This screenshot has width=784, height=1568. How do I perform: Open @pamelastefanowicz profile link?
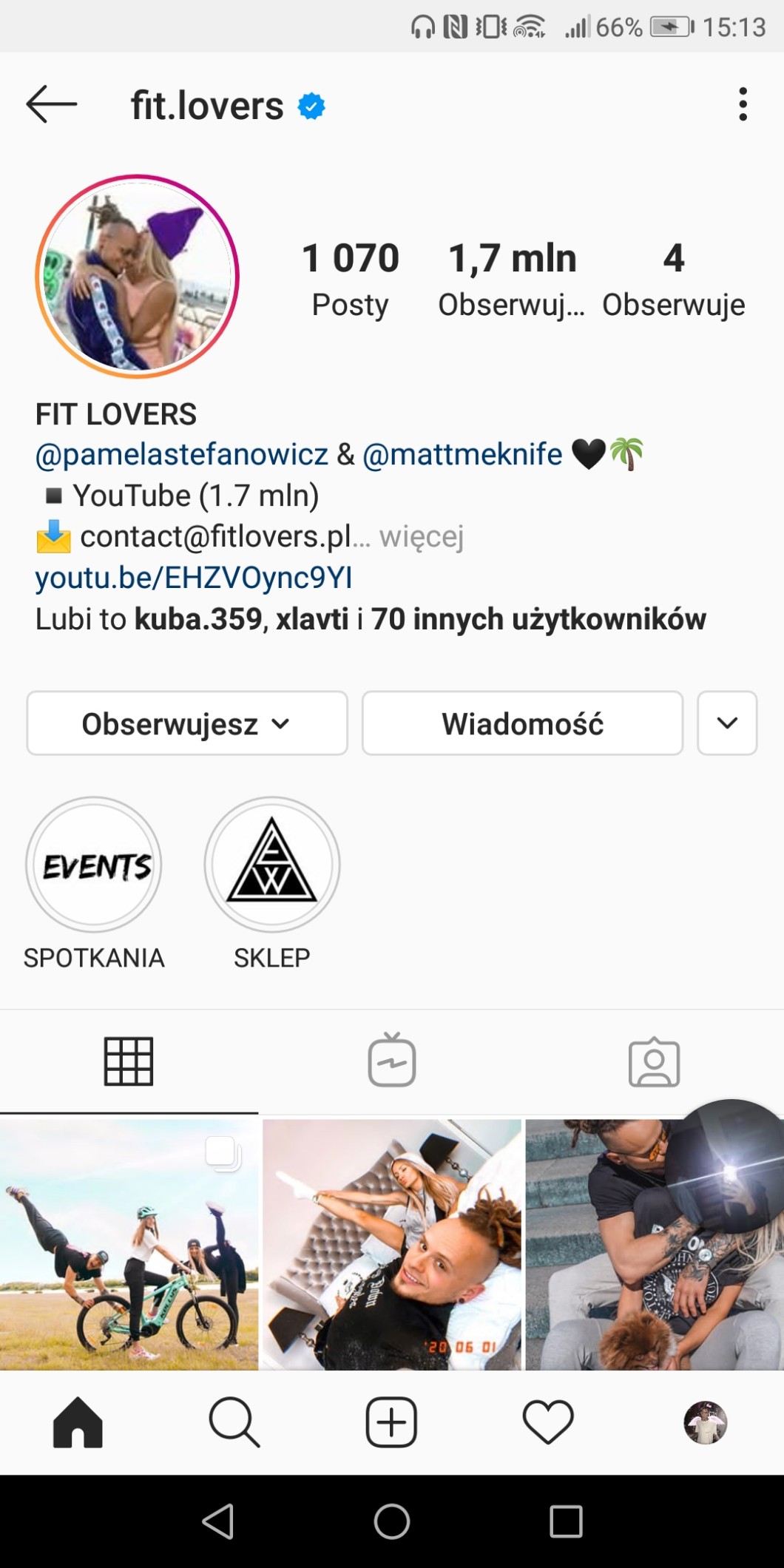182,454
